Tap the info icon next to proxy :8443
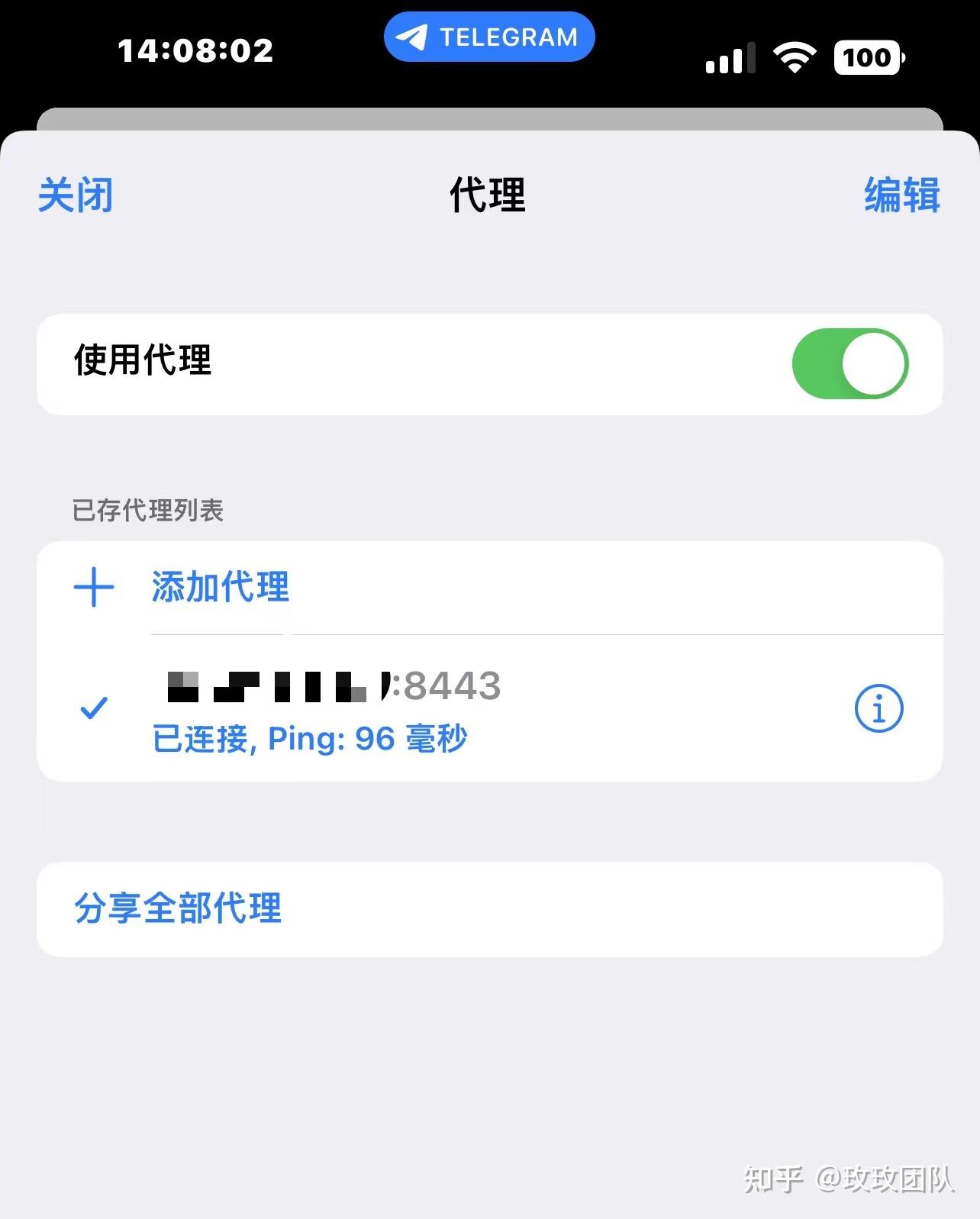 tap(878, 709)
